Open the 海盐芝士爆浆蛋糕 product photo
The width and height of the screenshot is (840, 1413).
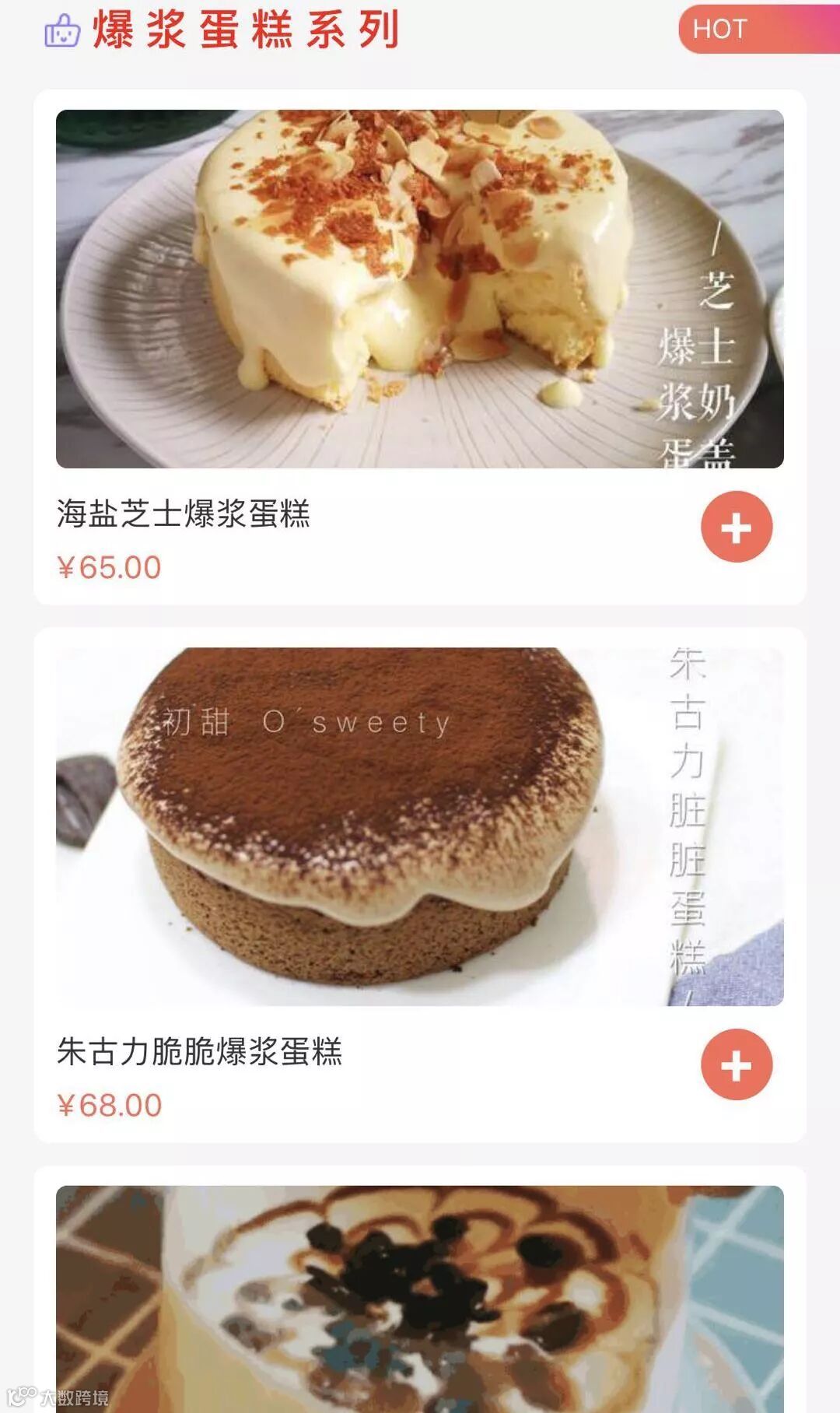pos(419,289)
